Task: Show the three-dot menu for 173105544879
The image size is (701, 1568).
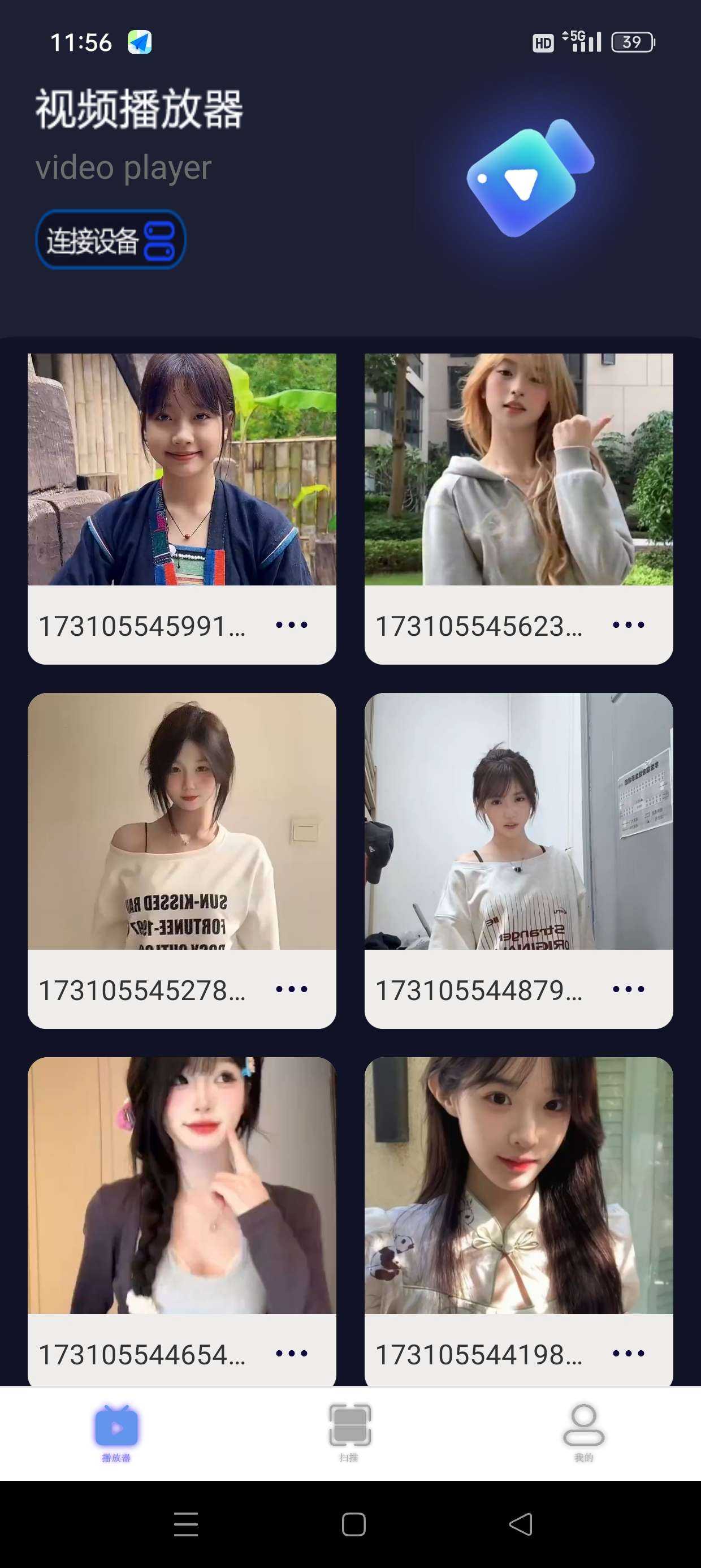Action: (x=629, y=989)
